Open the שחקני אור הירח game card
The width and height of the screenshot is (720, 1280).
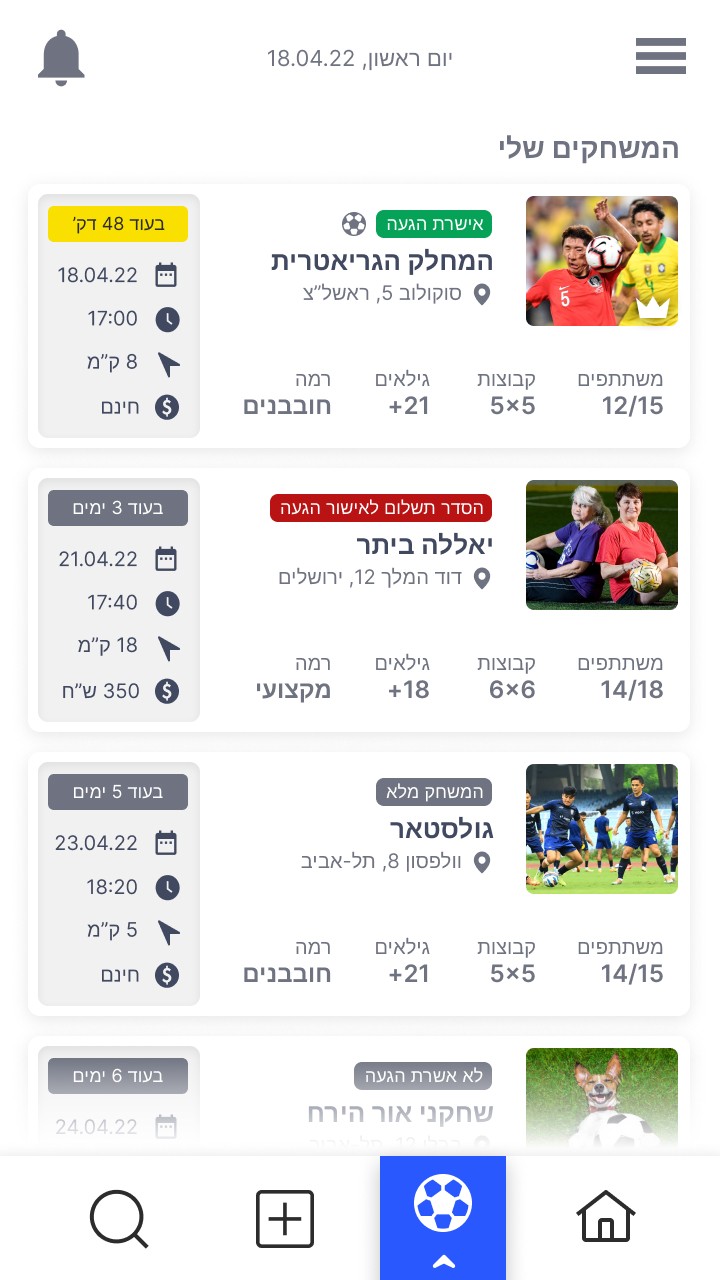(359, 1096)
